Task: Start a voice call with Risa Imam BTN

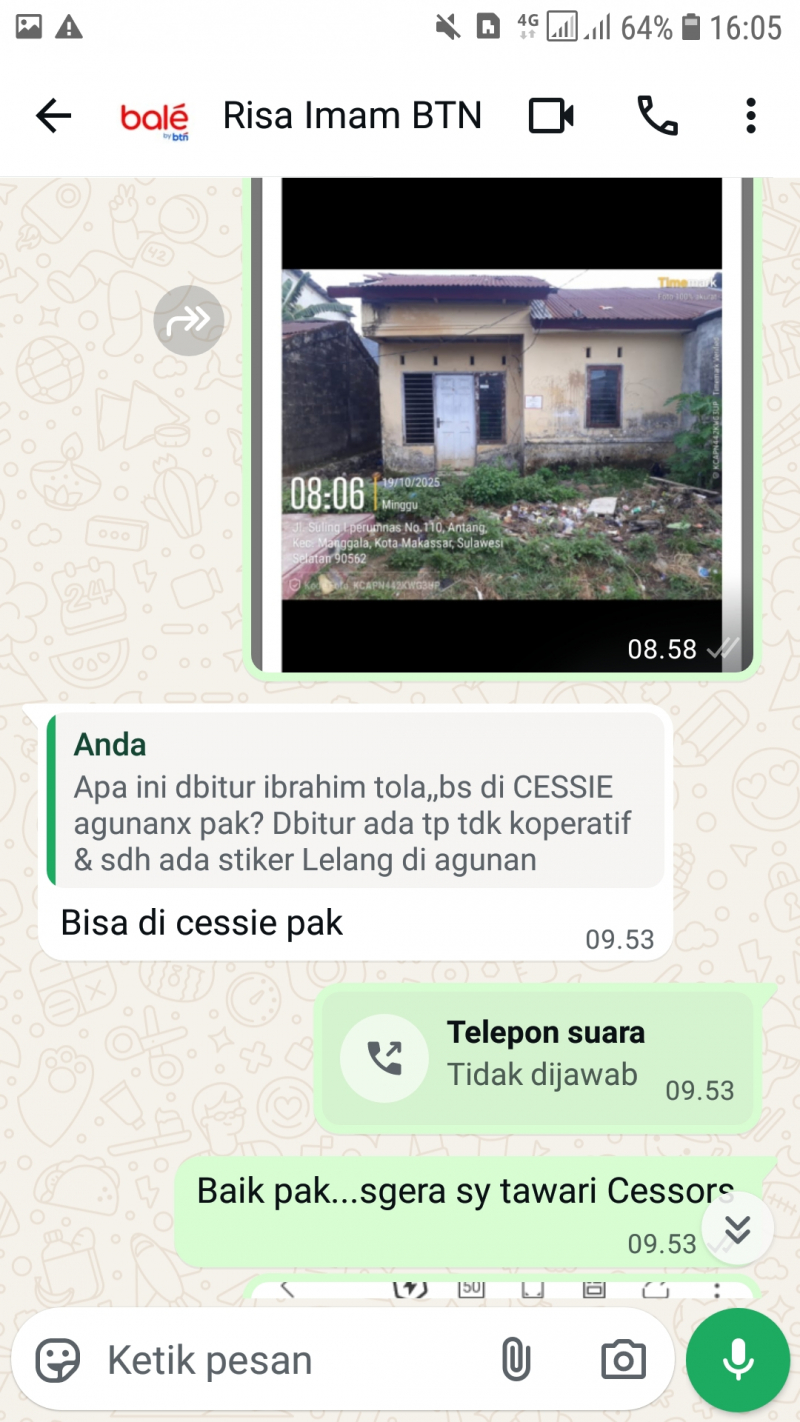Action: 657,116
